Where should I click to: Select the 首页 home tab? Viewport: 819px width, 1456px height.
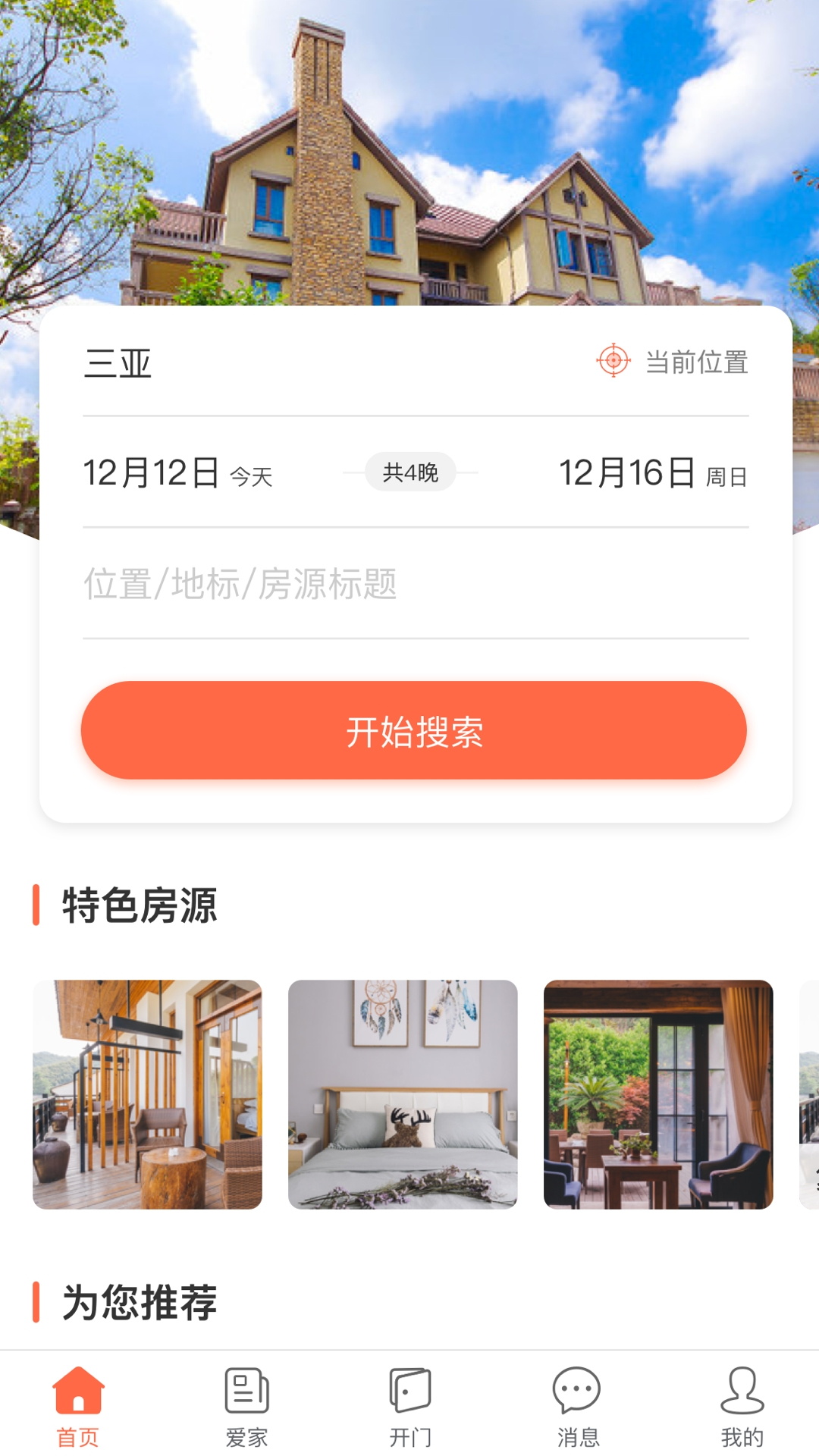[78, 1406]
